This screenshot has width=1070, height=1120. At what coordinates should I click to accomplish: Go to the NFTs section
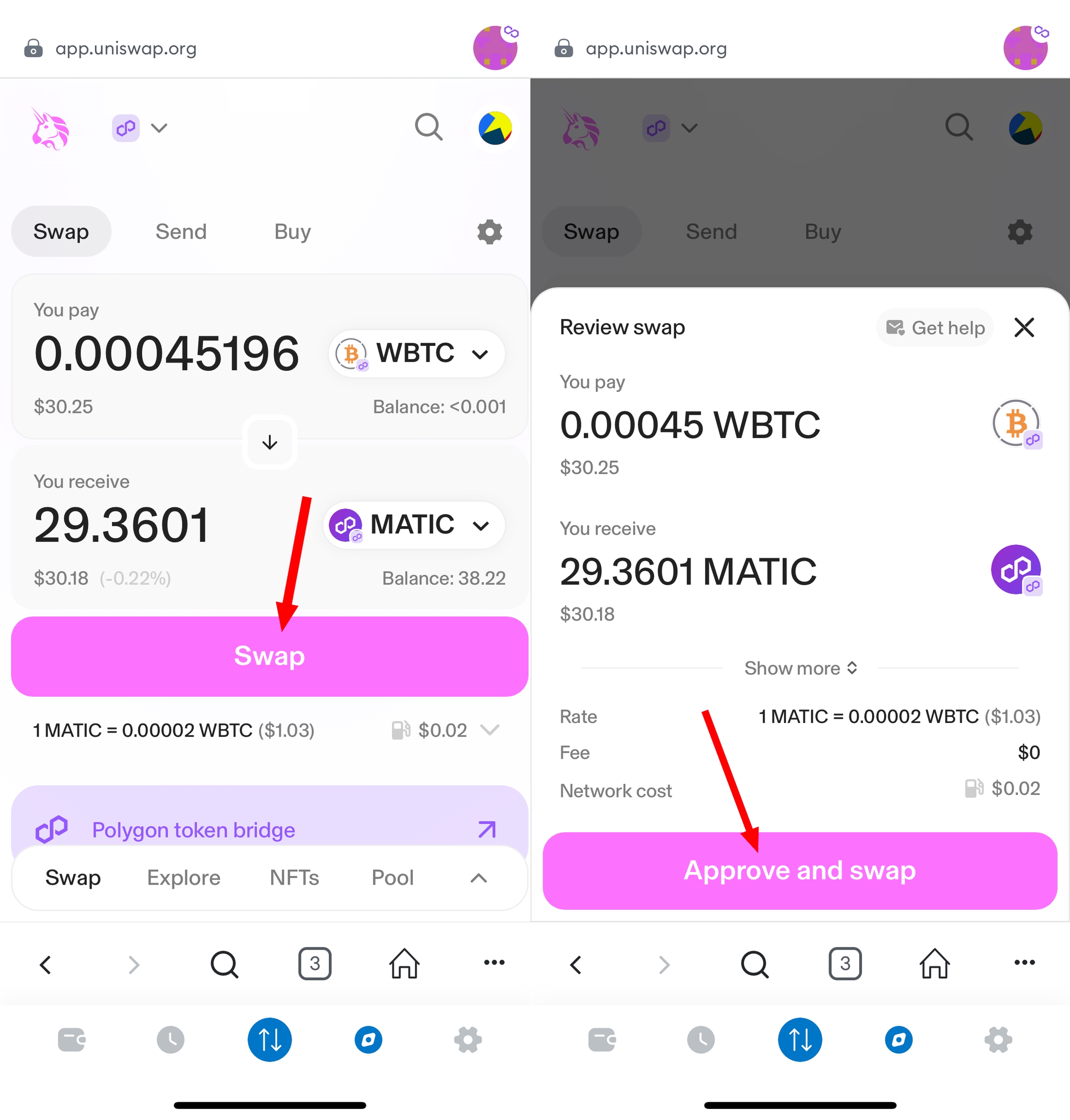(x=294, y=878)
